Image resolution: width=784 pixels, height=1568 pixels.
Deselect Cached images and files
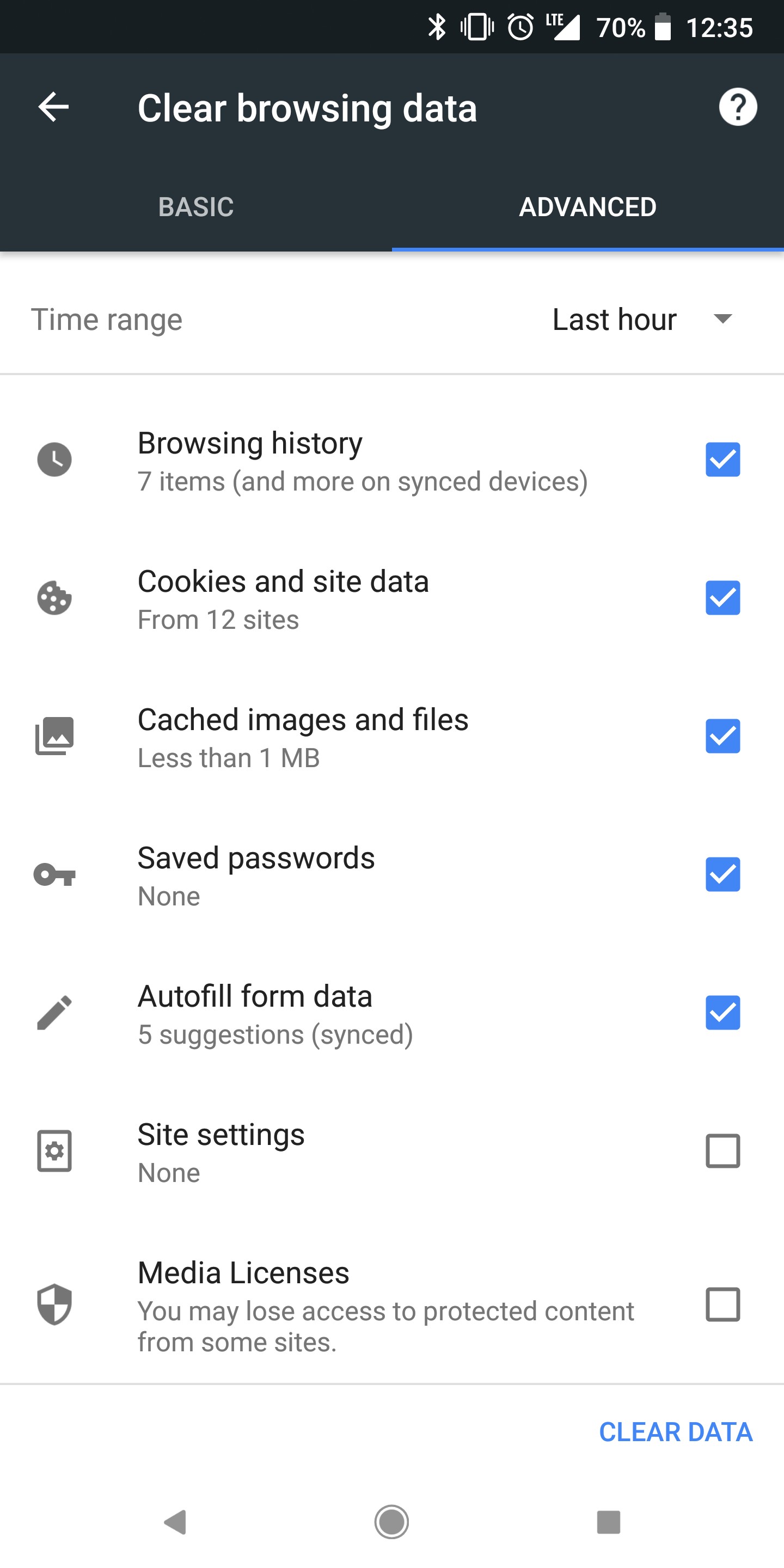pyautogui.click(x=722, y=736)
